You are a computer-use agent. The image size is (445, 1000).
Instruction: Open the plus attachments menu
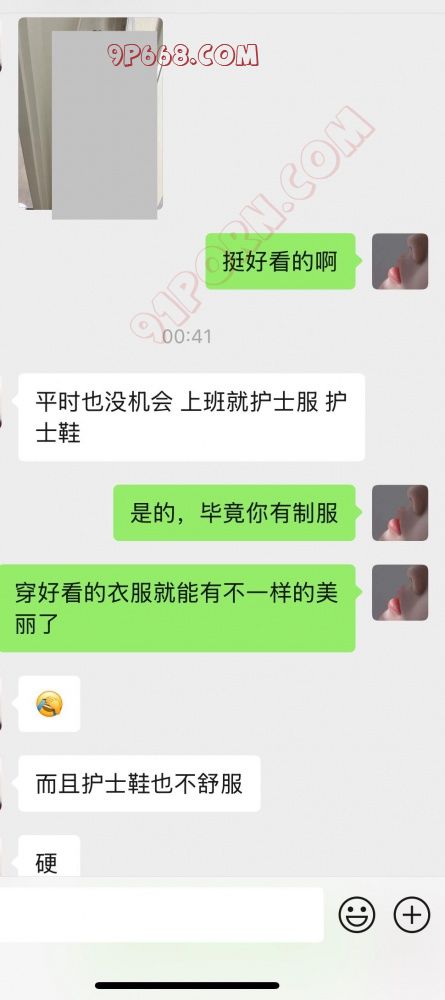[412, 915]
